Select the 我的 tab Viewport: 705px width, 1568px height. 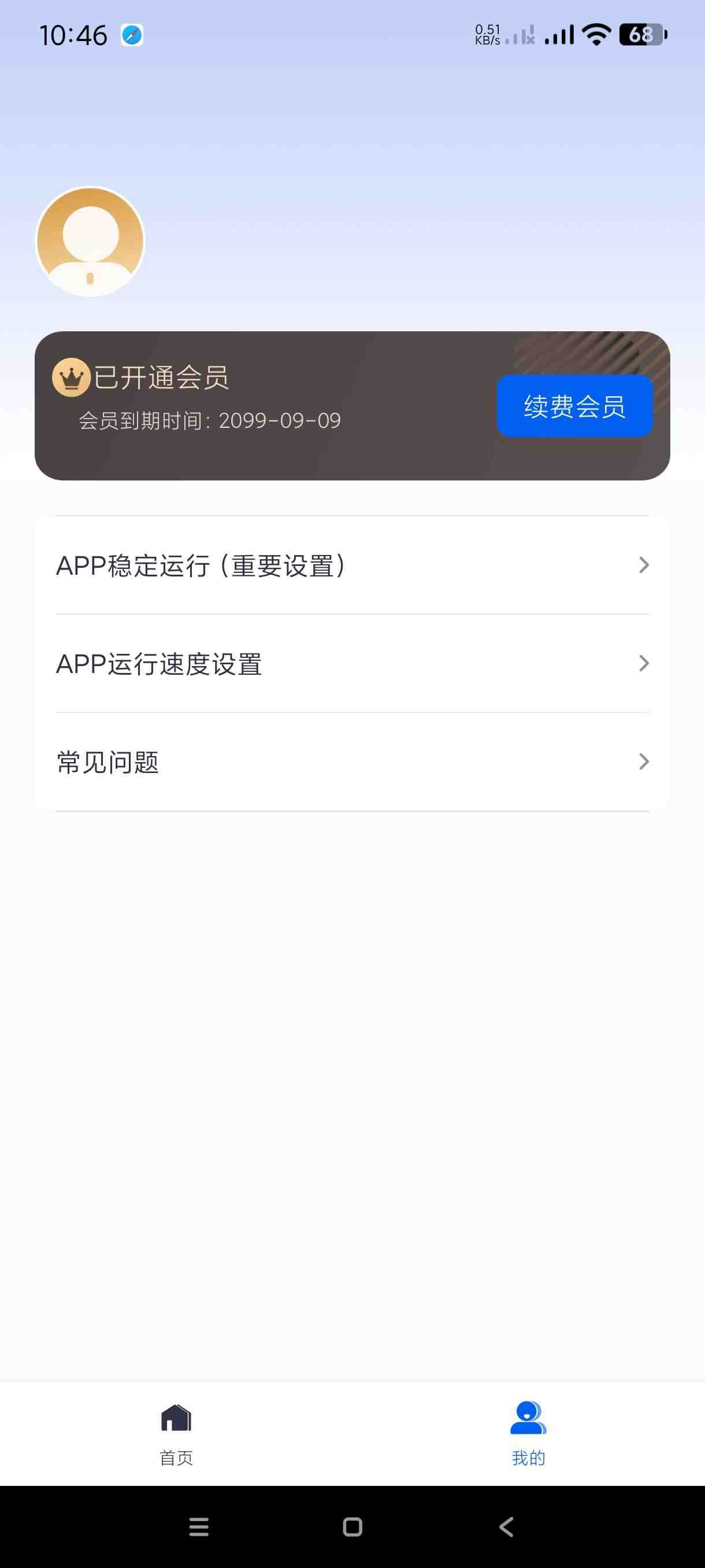click(528, 1433)
